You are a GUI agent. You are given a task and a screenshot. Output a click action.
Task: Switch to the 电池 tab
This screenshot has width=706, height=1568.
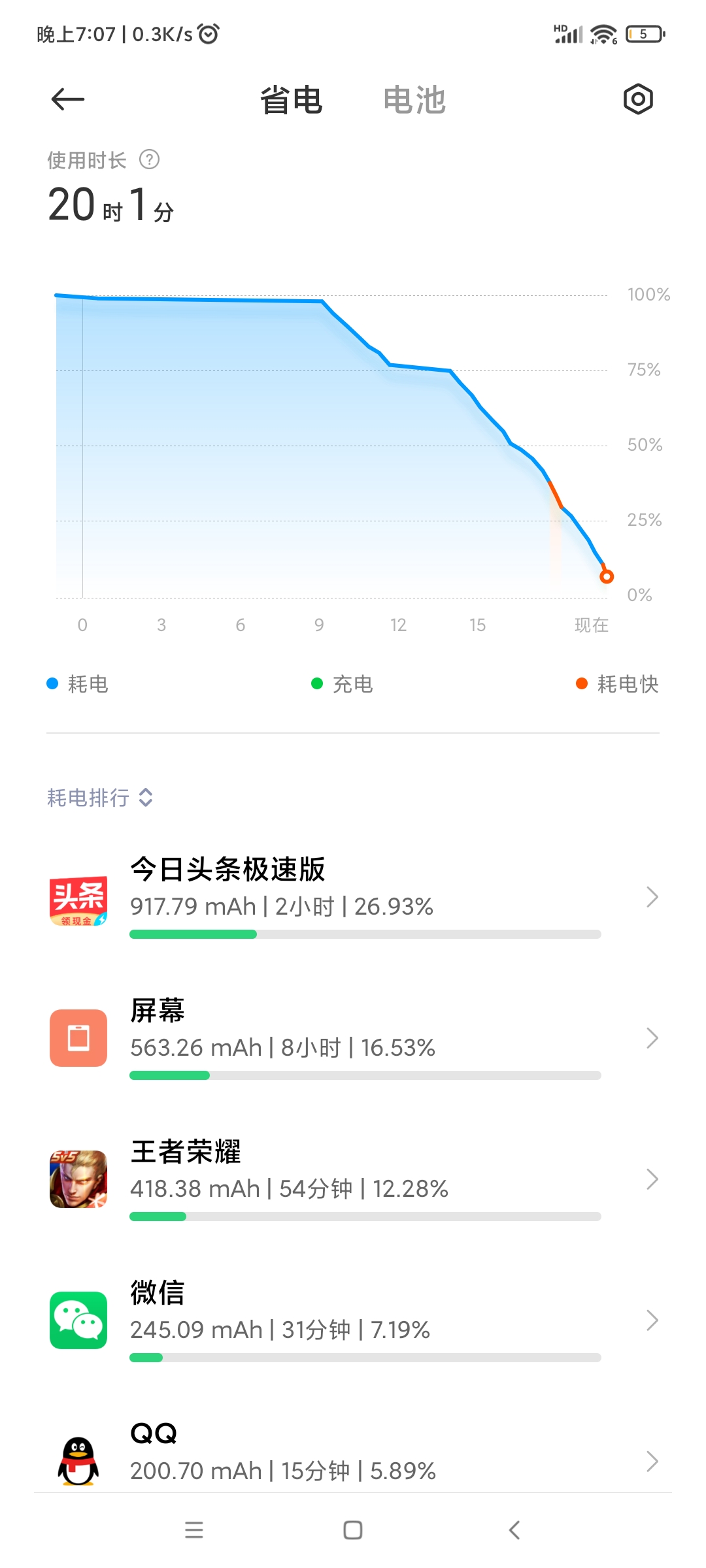pos(414,100)
